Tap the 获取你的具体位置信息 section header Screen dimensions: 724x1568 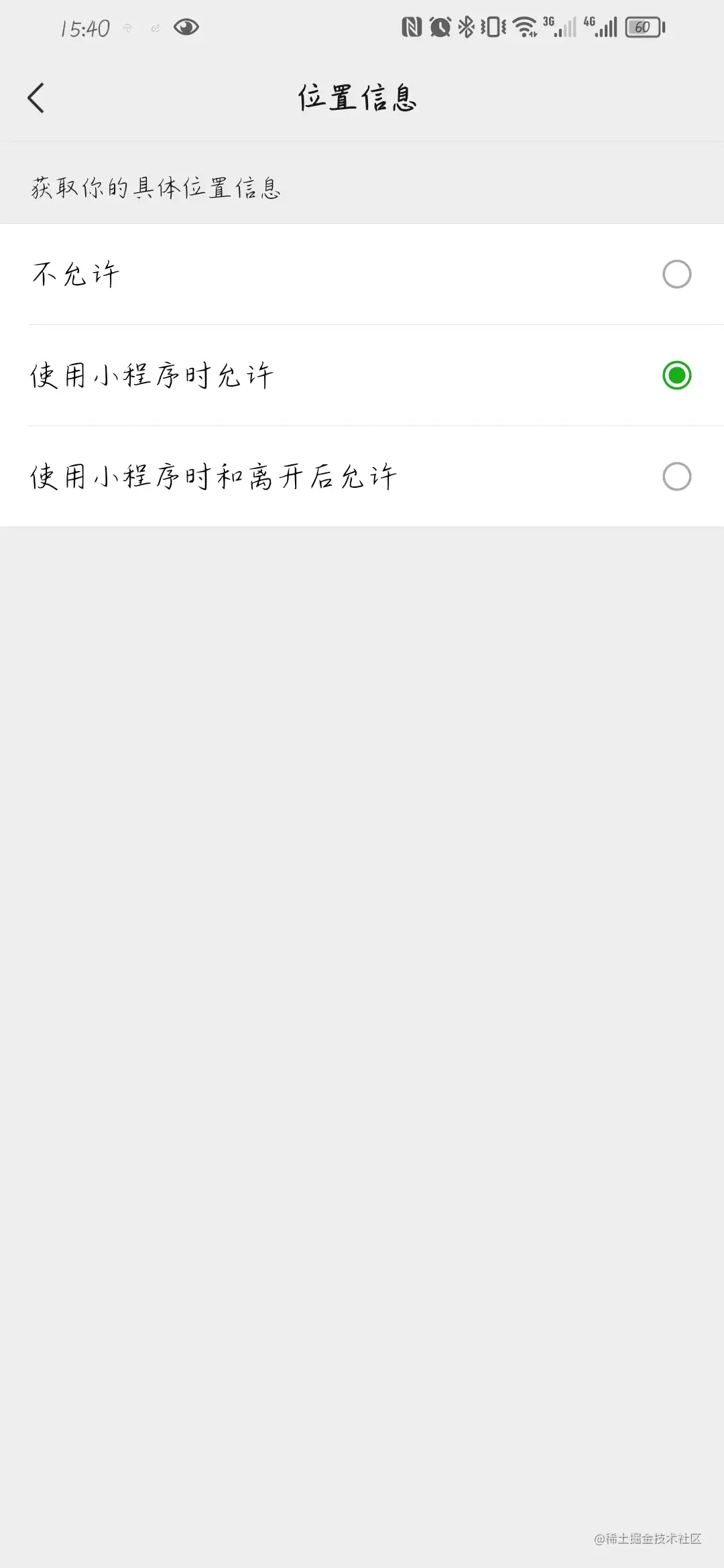point(156,188)
